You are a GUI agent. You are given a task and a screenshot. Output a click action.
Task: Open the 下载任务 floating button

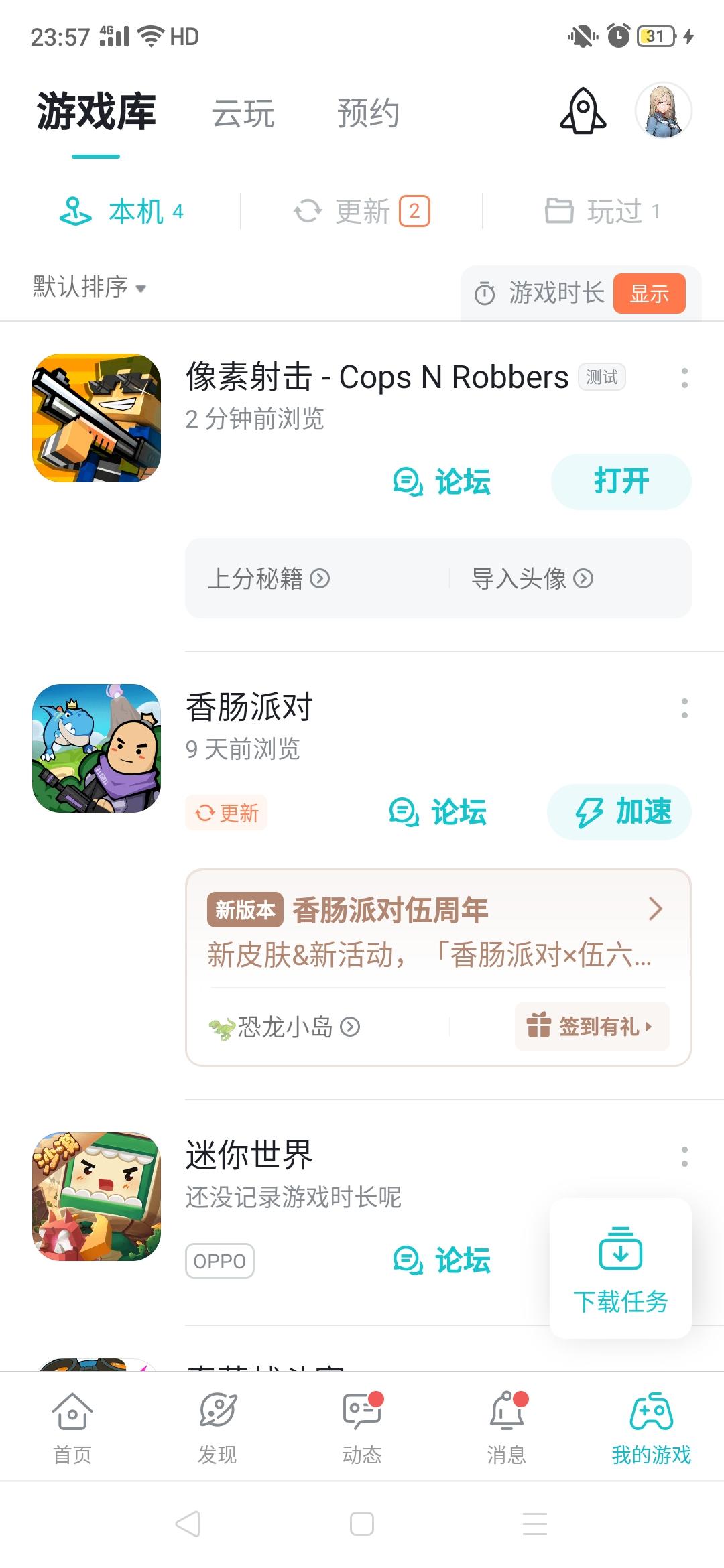coord(621,1268)
